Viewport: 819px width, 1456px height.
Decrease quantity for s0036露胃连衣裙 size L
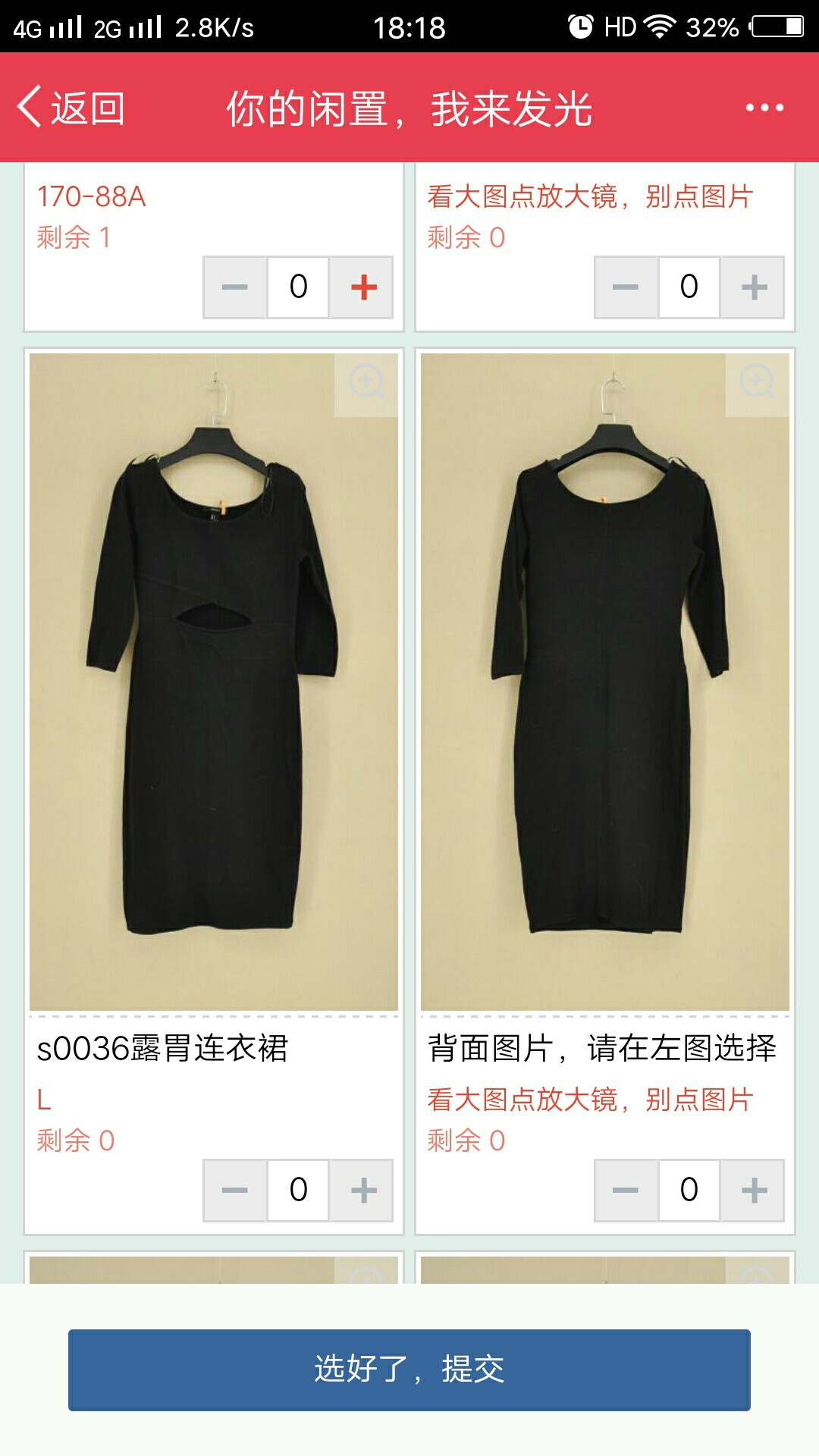[x=235, y=1190]
